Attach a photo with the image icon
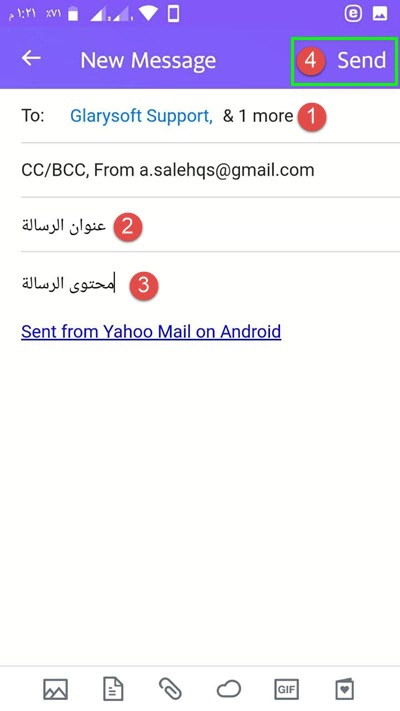 pos(55,690)
